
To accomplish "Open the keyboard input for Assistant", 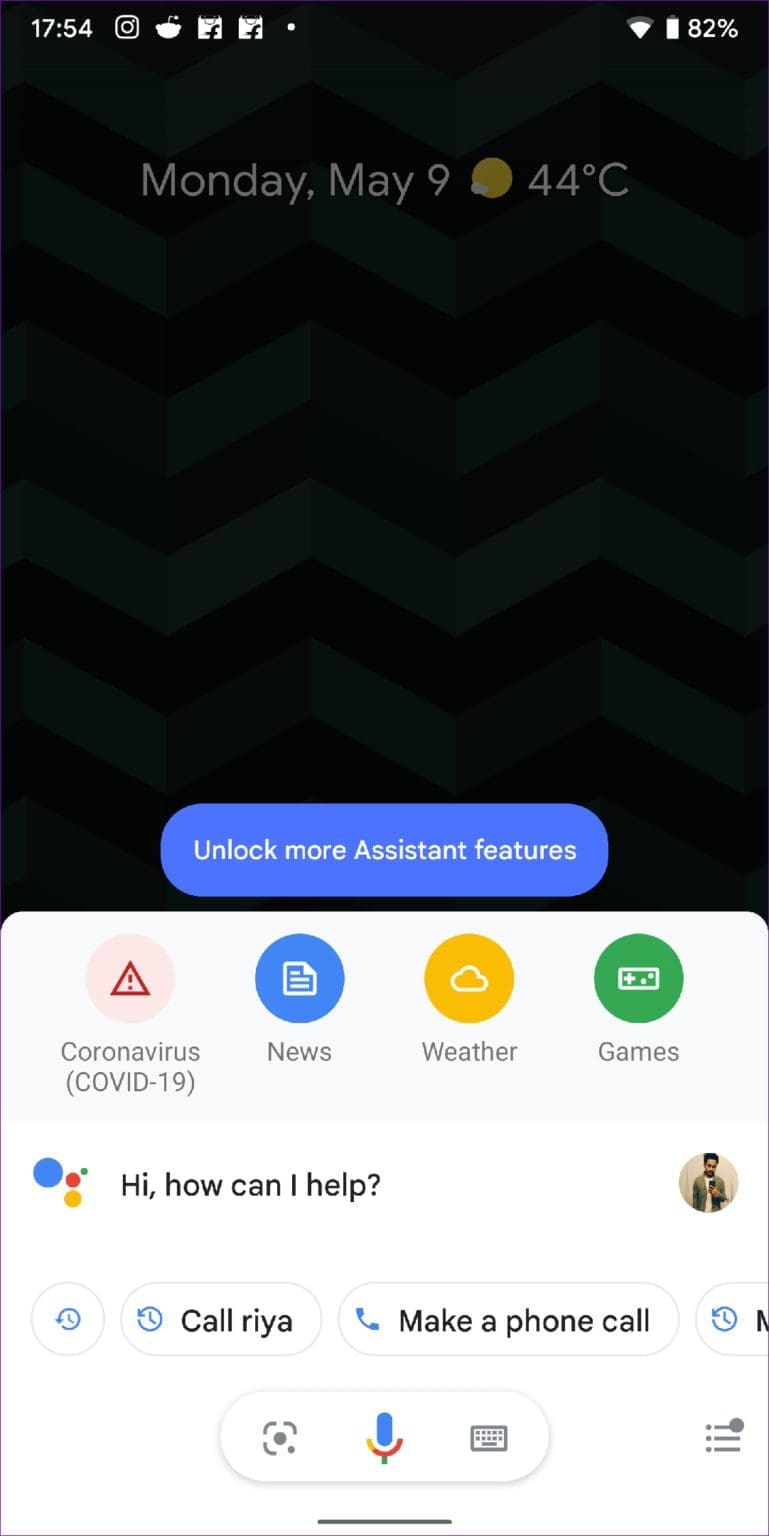I will 489,1437.
